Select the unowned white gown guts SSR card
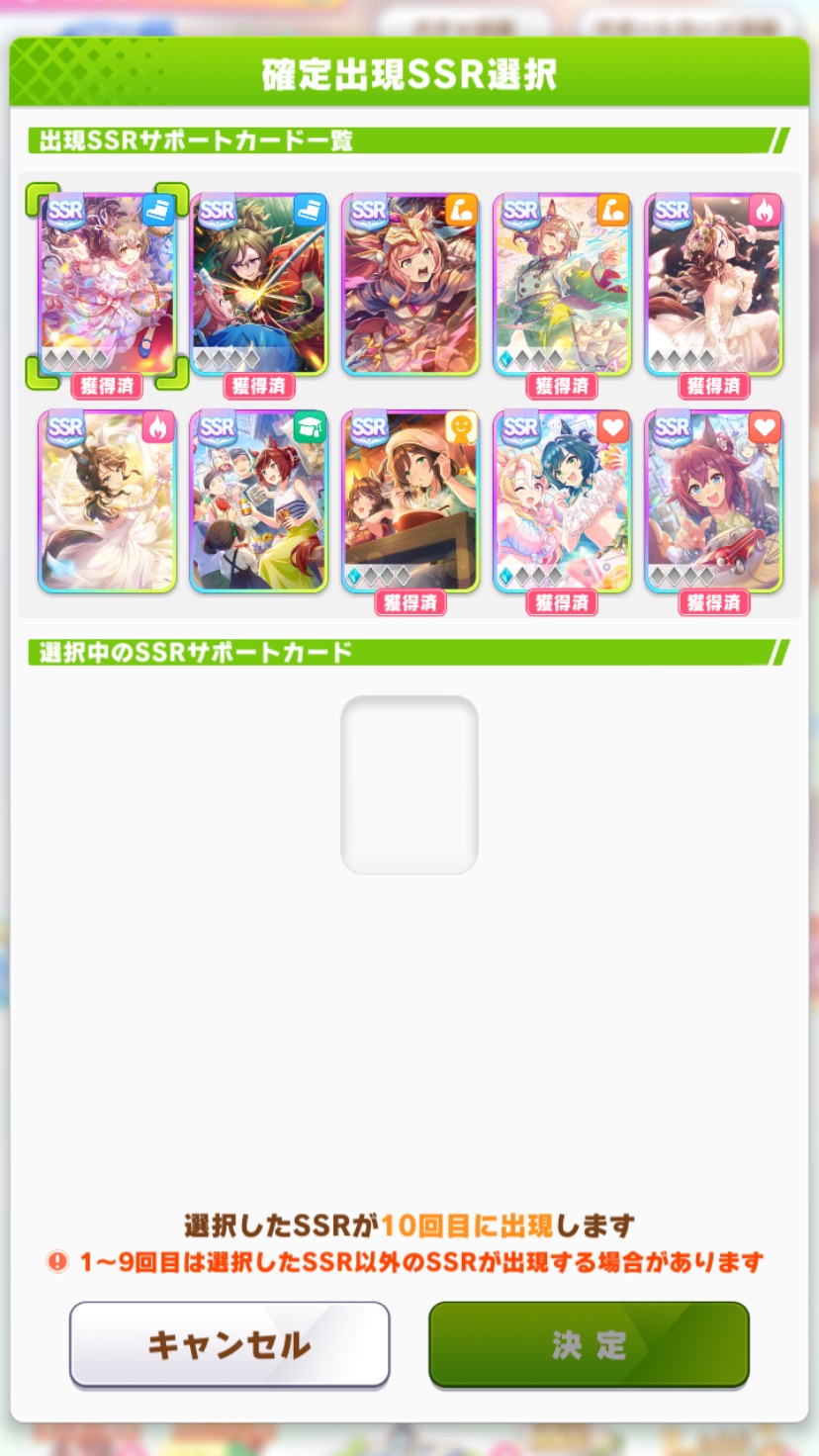Viewport: 819px width, 1456px height. (107, 501)
